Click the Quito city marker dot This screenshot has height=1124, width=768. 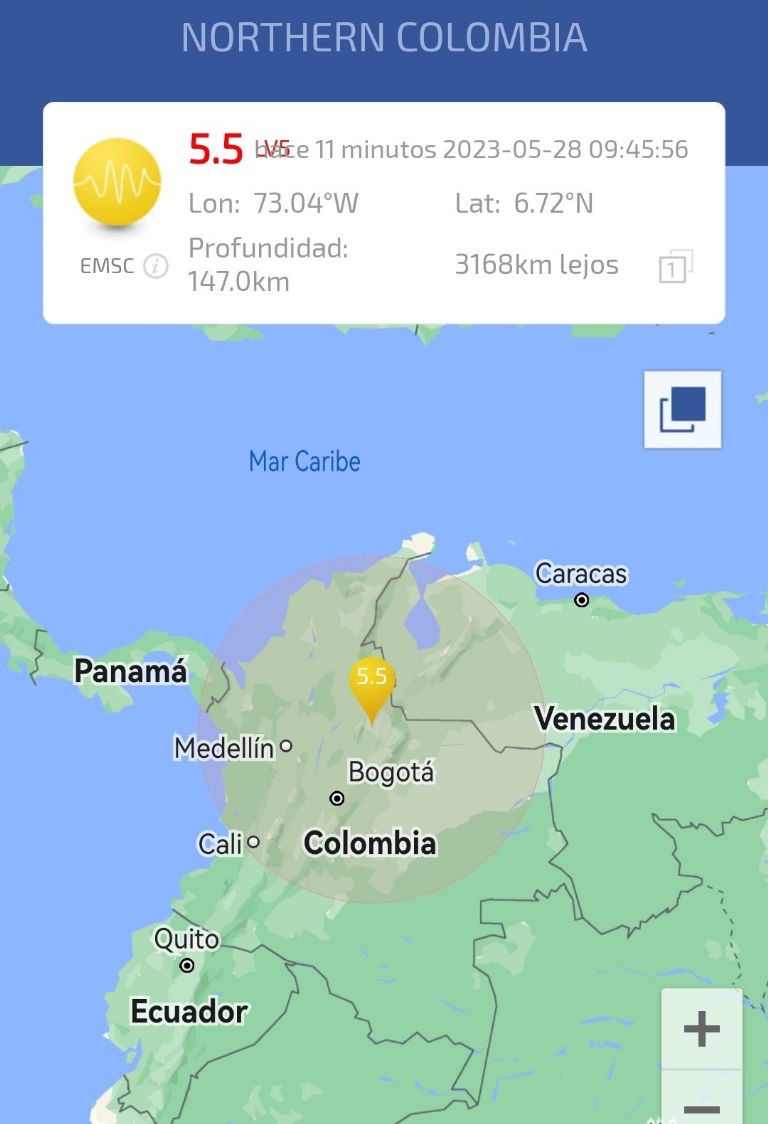point(188,963)
